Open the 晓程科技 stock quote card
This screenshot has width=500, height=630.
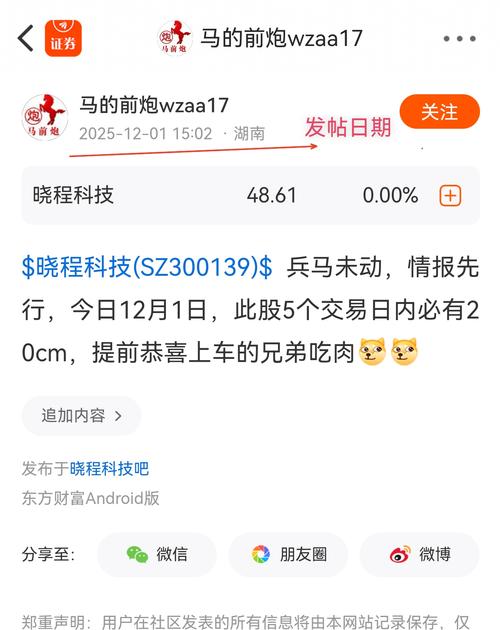[251, 195]
